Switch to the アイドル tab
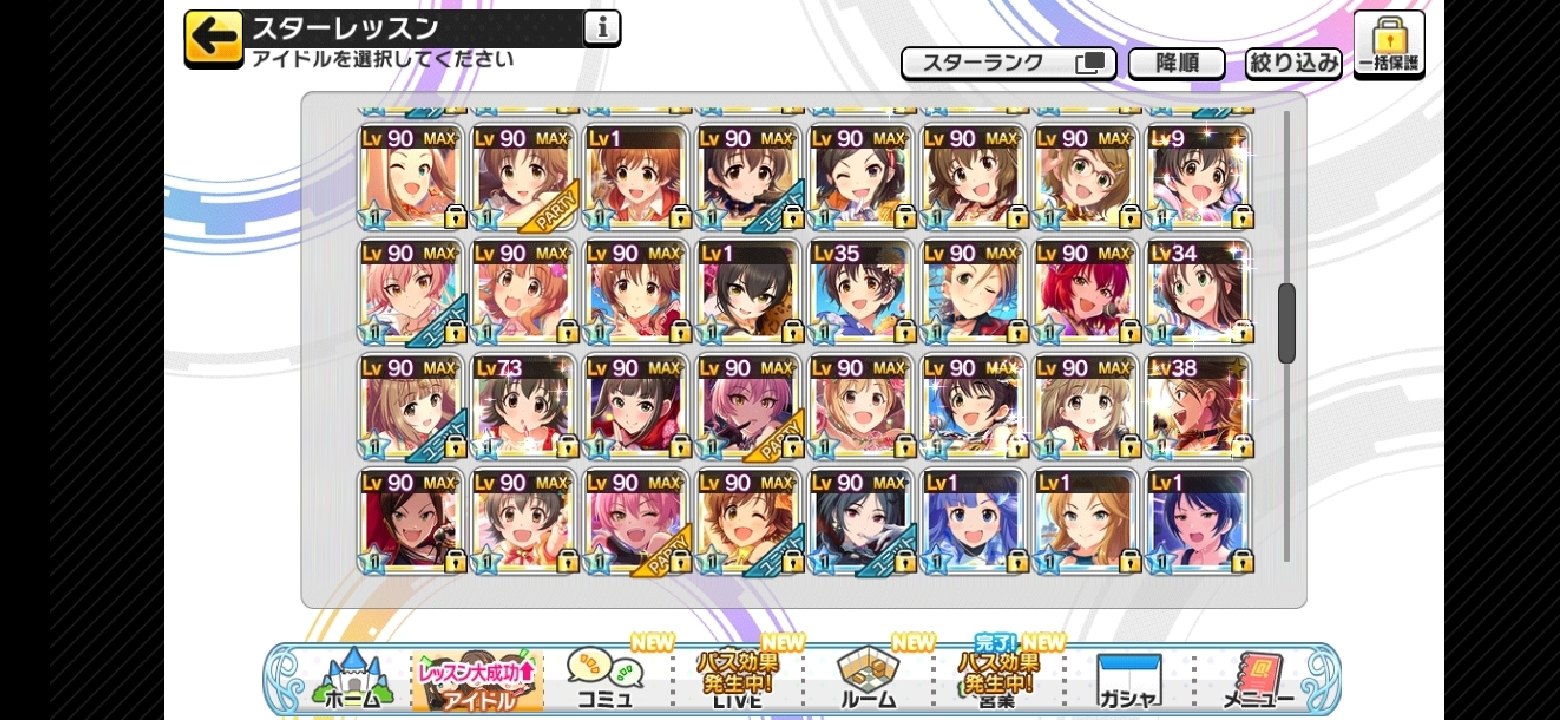Image resolution: width=1560 pixels, height=720 pixels. point(477,680)
